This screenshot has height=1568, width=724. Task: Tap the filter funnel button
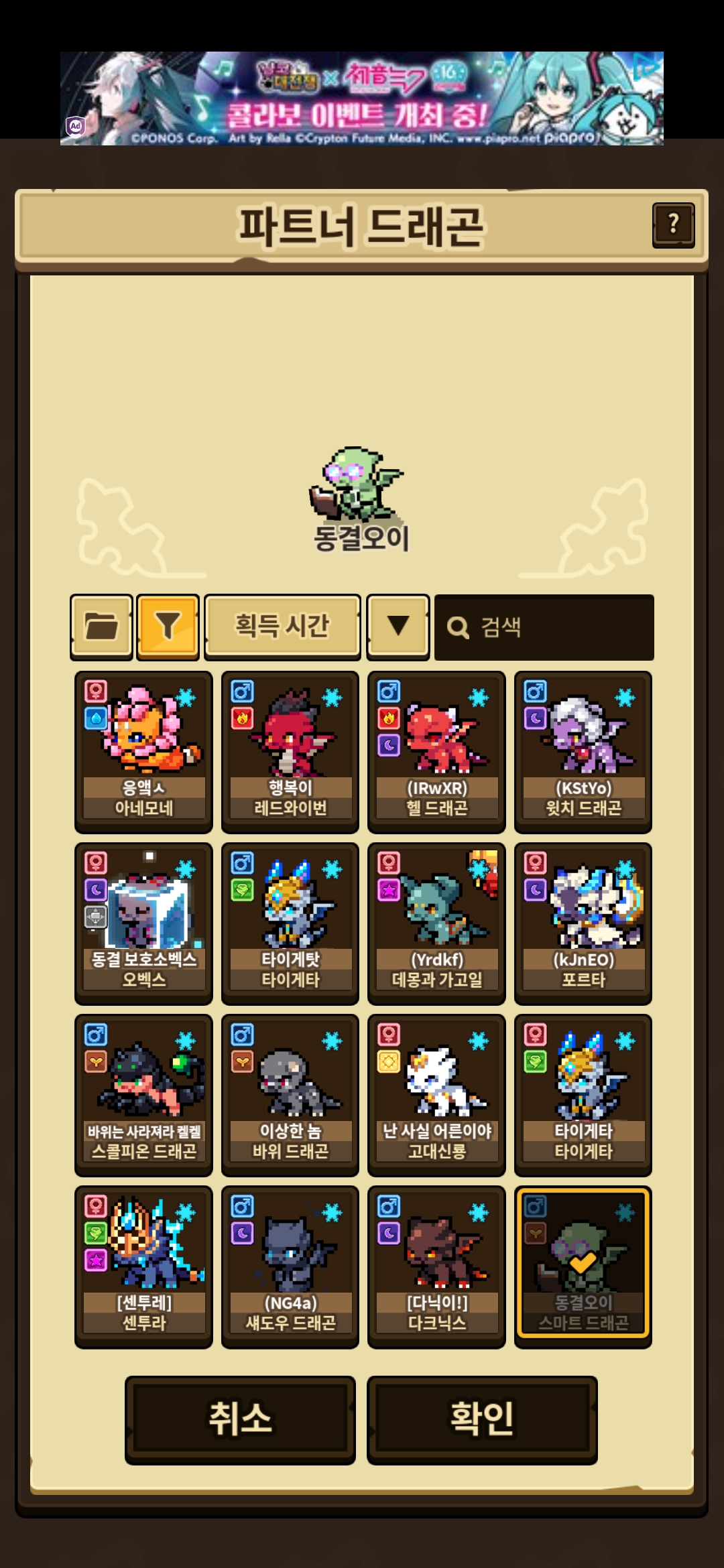tap(168, 627)
